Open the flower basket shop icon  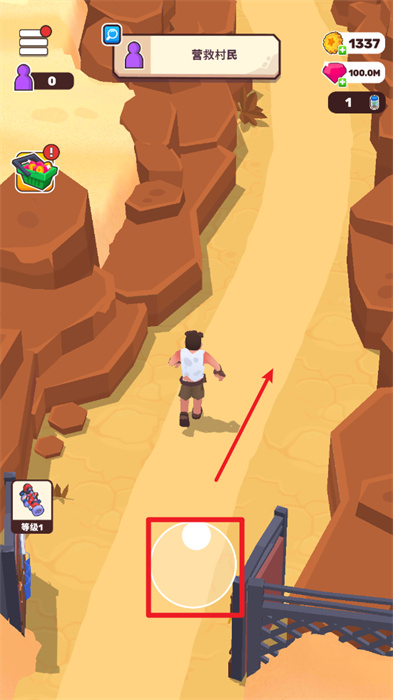(37, 171)
